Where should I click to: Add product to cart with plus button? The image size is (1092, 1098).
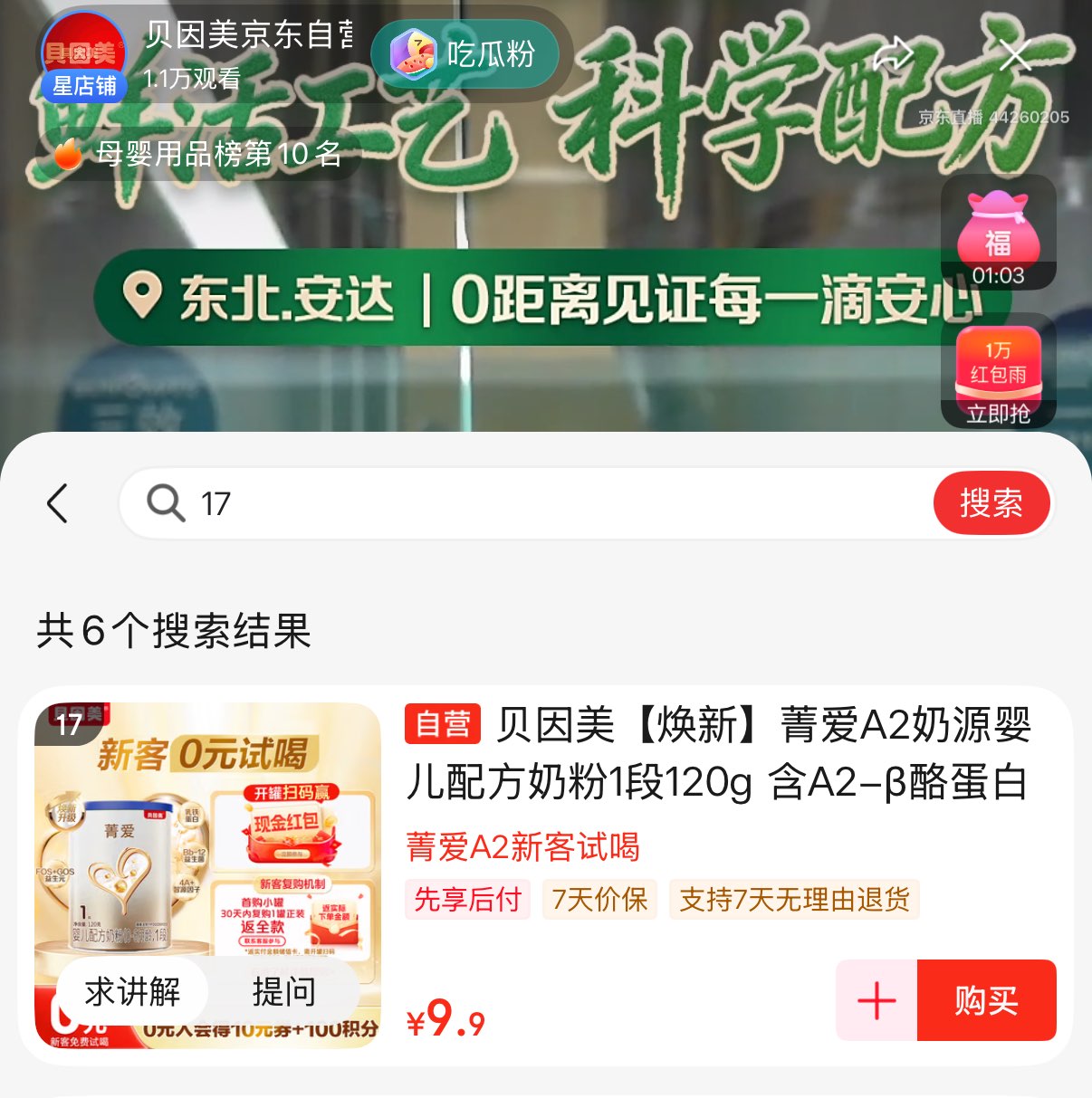876,1000
